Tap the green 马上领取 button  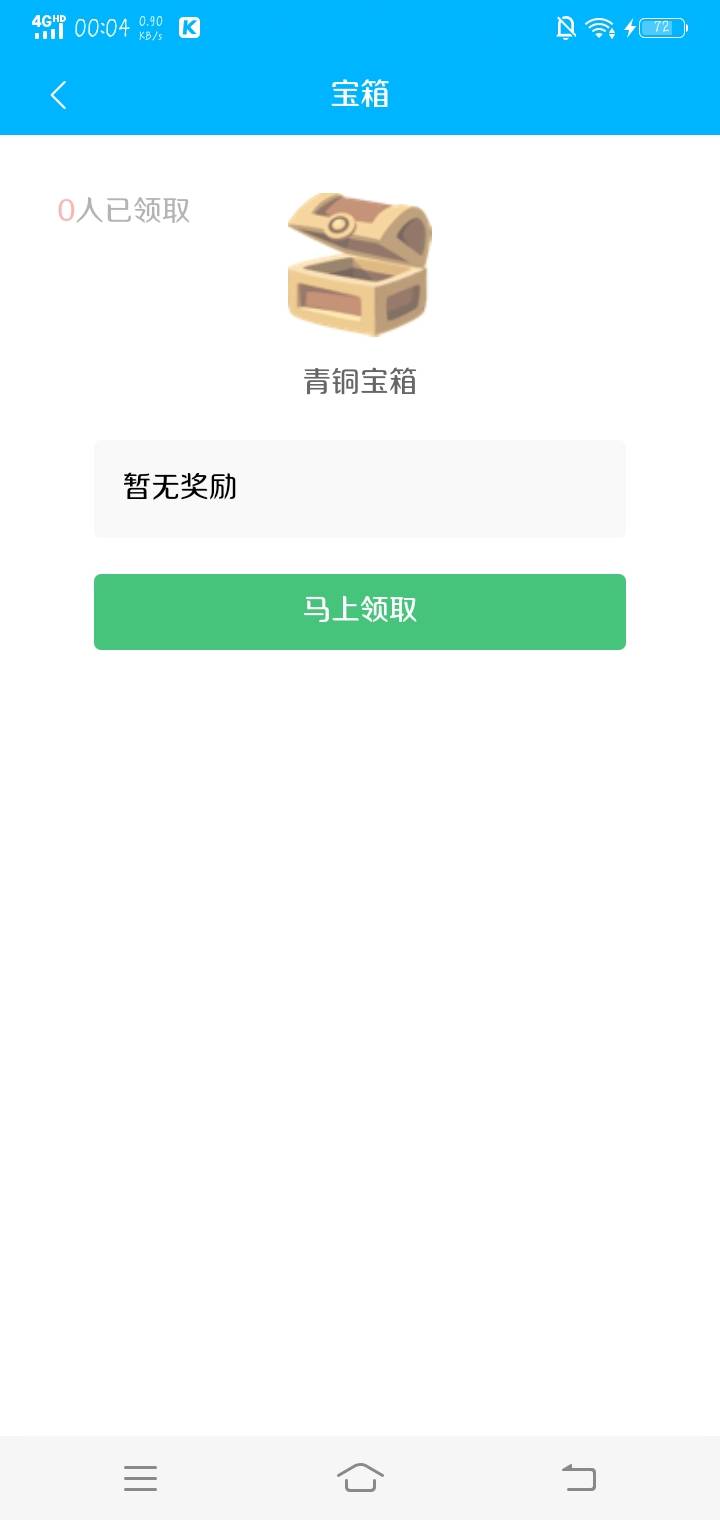360,612
